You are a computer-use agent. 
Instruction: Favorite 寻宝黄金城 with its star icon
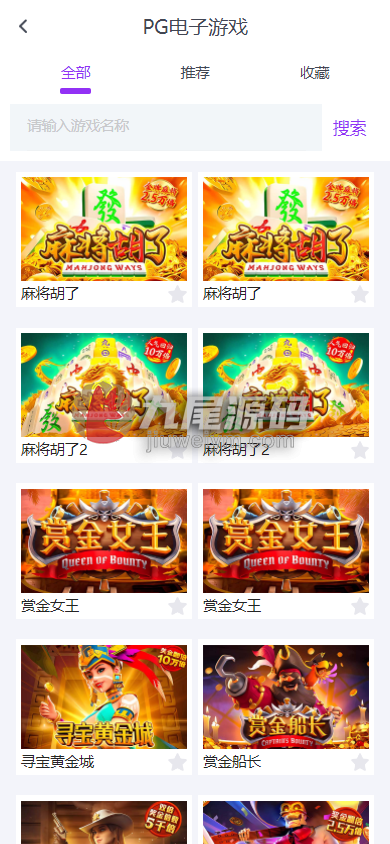tap(178, 762)
